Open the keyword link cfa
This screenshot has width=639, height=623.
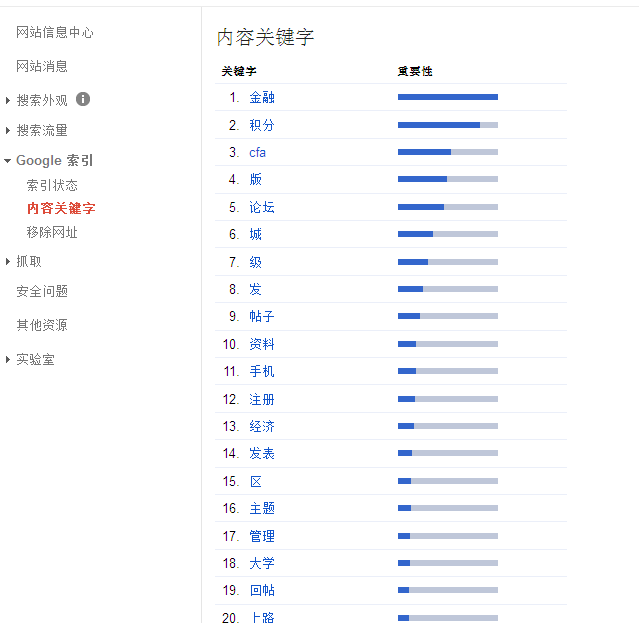point(258,152)
